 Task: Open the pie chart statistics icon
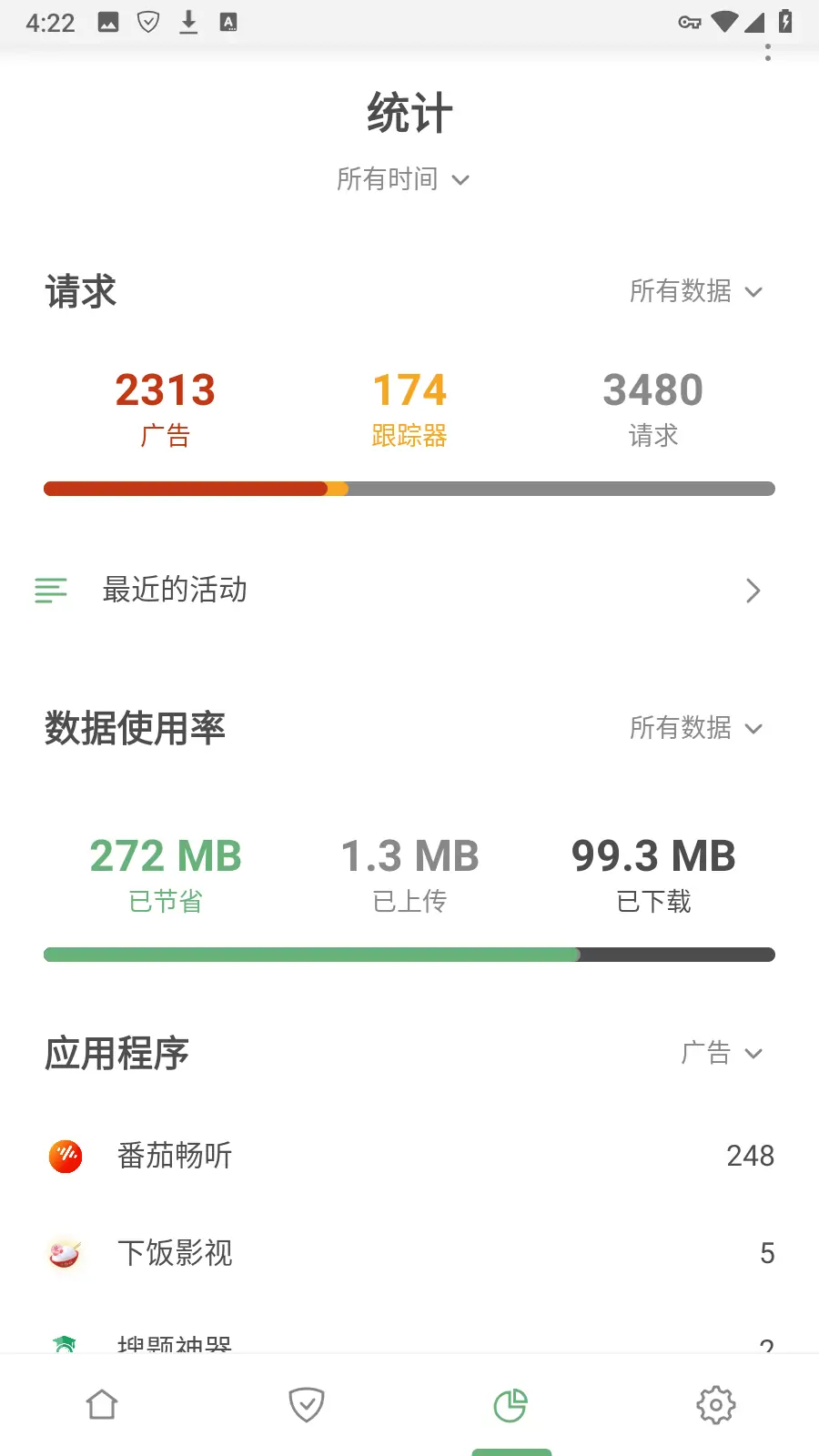511,1404
